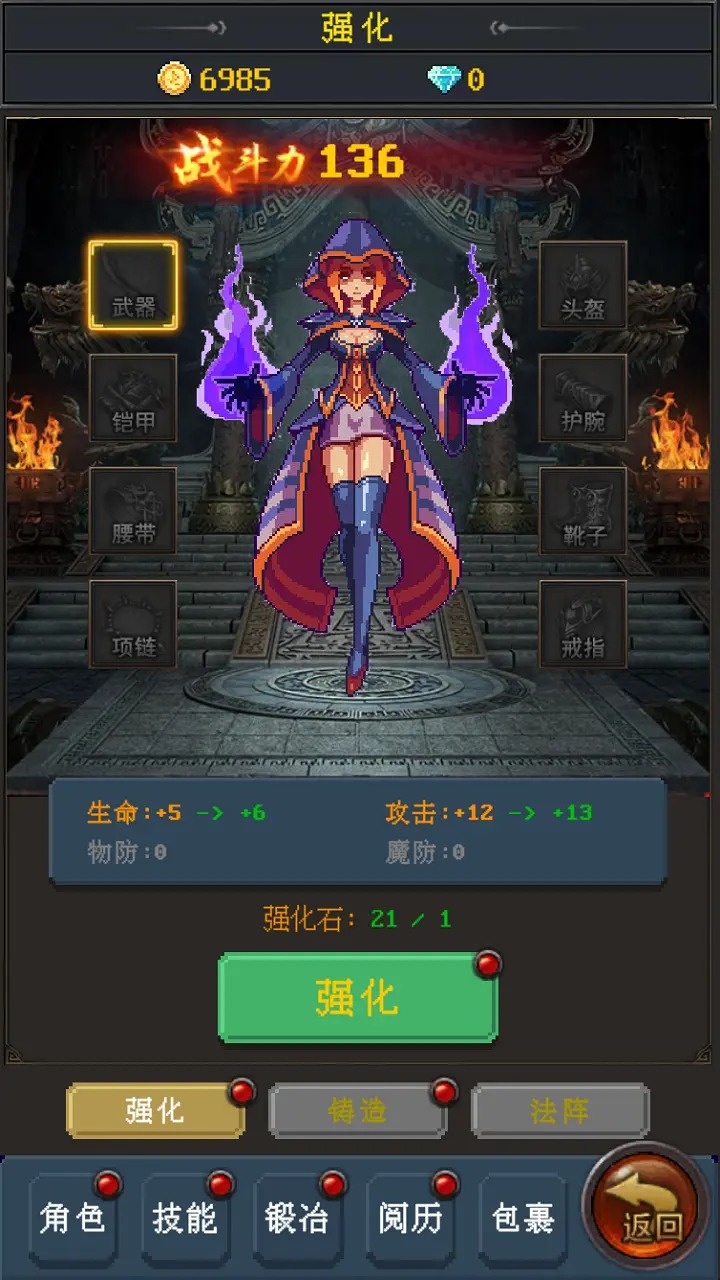
Task: Select the 头盔 helmet slot
Action: 583,285
